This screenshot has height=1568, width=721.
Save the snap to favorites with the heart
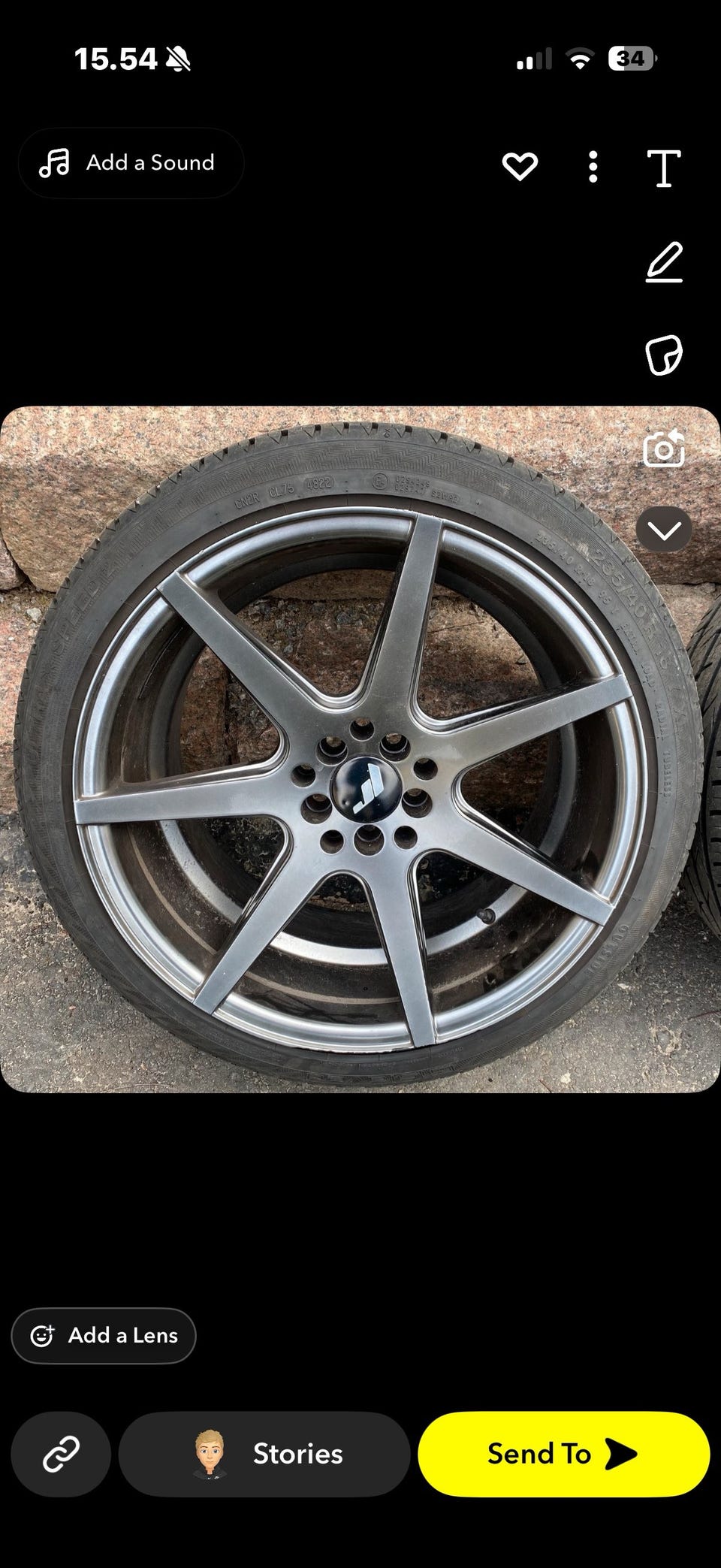520,166
